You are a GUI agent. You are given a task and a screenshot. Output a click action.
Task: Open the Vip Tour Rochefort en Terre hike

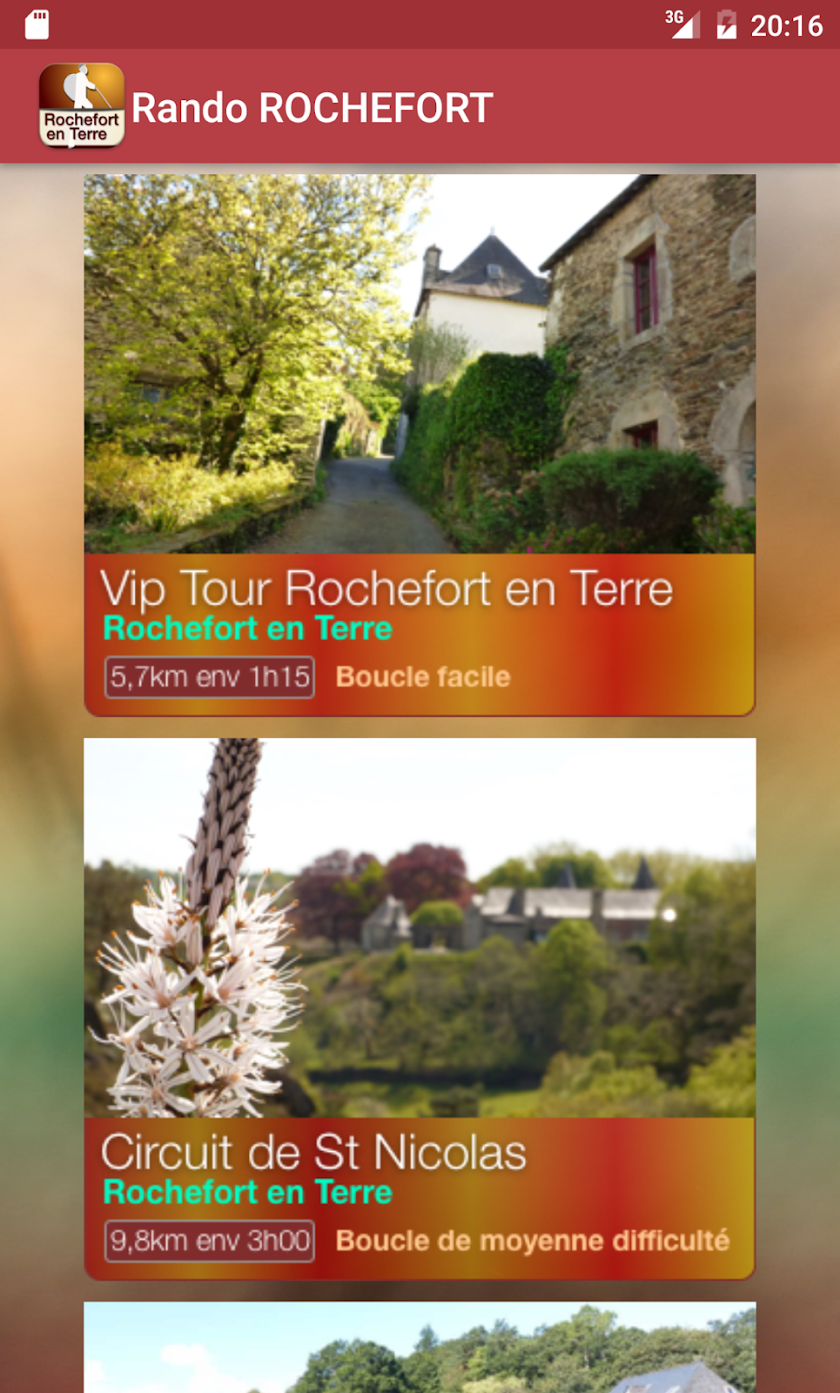419,445
